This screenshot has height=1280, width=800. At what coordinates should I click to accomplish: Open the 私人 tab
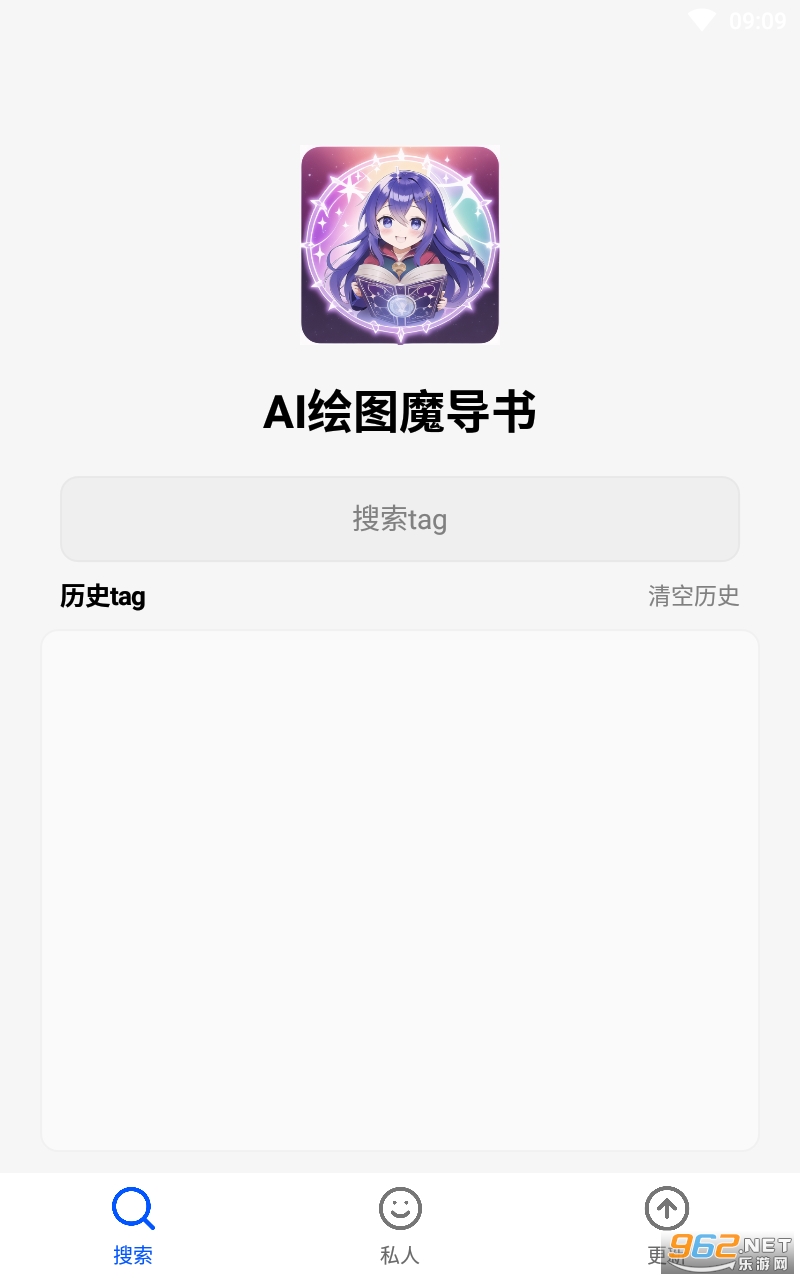[400, 1225]
